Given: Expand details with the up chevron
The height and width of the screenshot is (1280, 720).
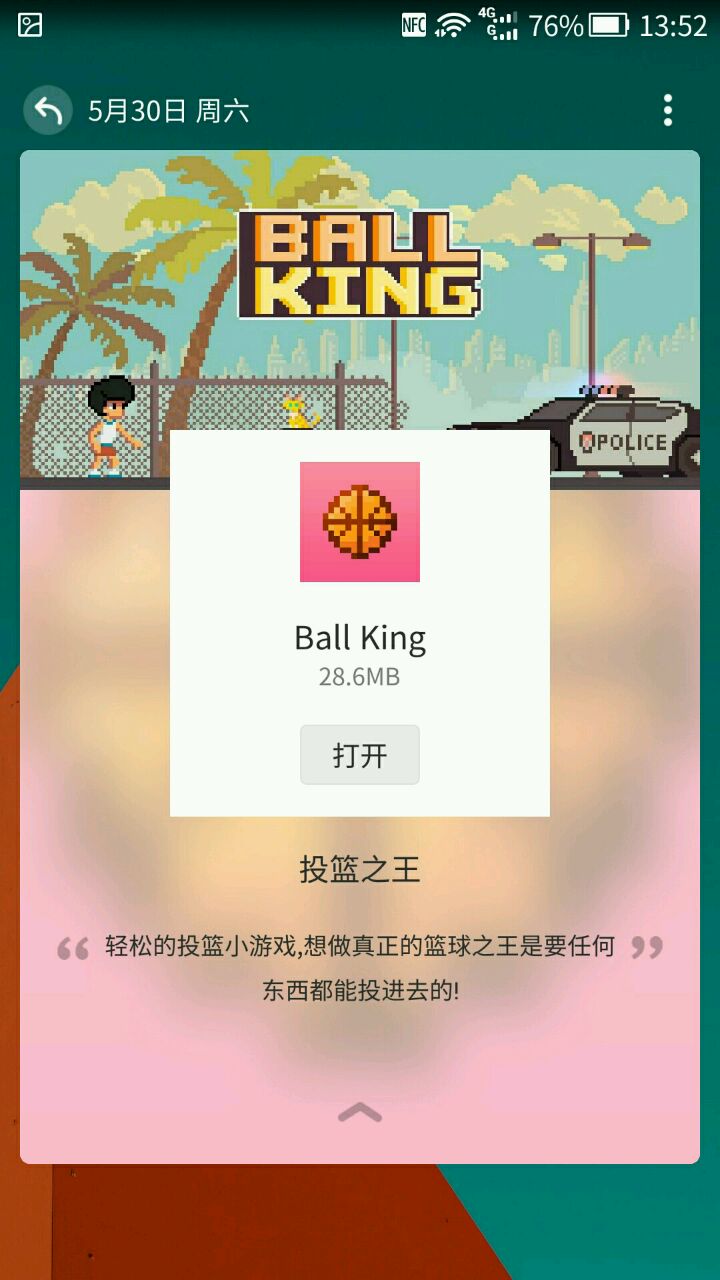Looking at the screenshot, I should pyautogui.click(x=360, y=1112).
